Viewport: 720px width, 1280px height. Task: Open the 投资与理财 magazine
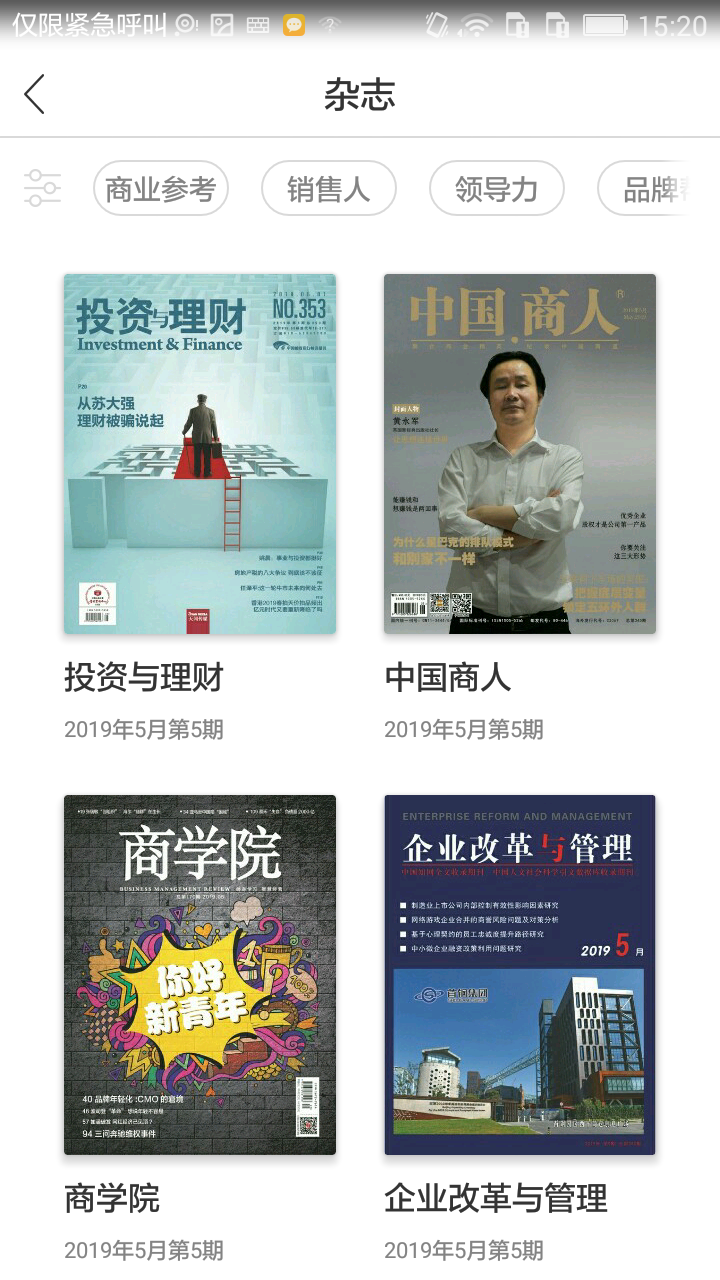point(200,454)
